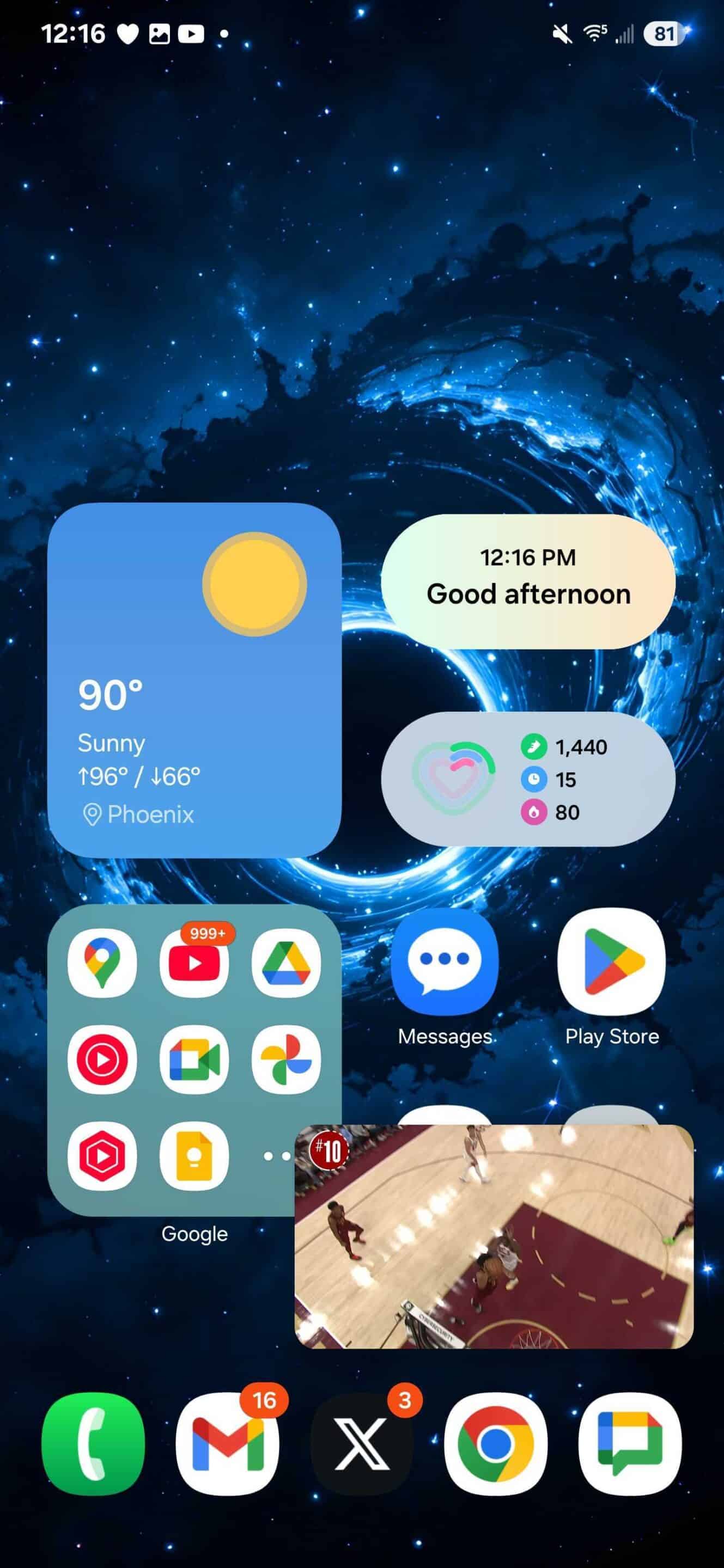The height and width of the screenshot is (1568, 724).
Task: Launch the red hexagon video app in the Google folder
Action: 102,1155
